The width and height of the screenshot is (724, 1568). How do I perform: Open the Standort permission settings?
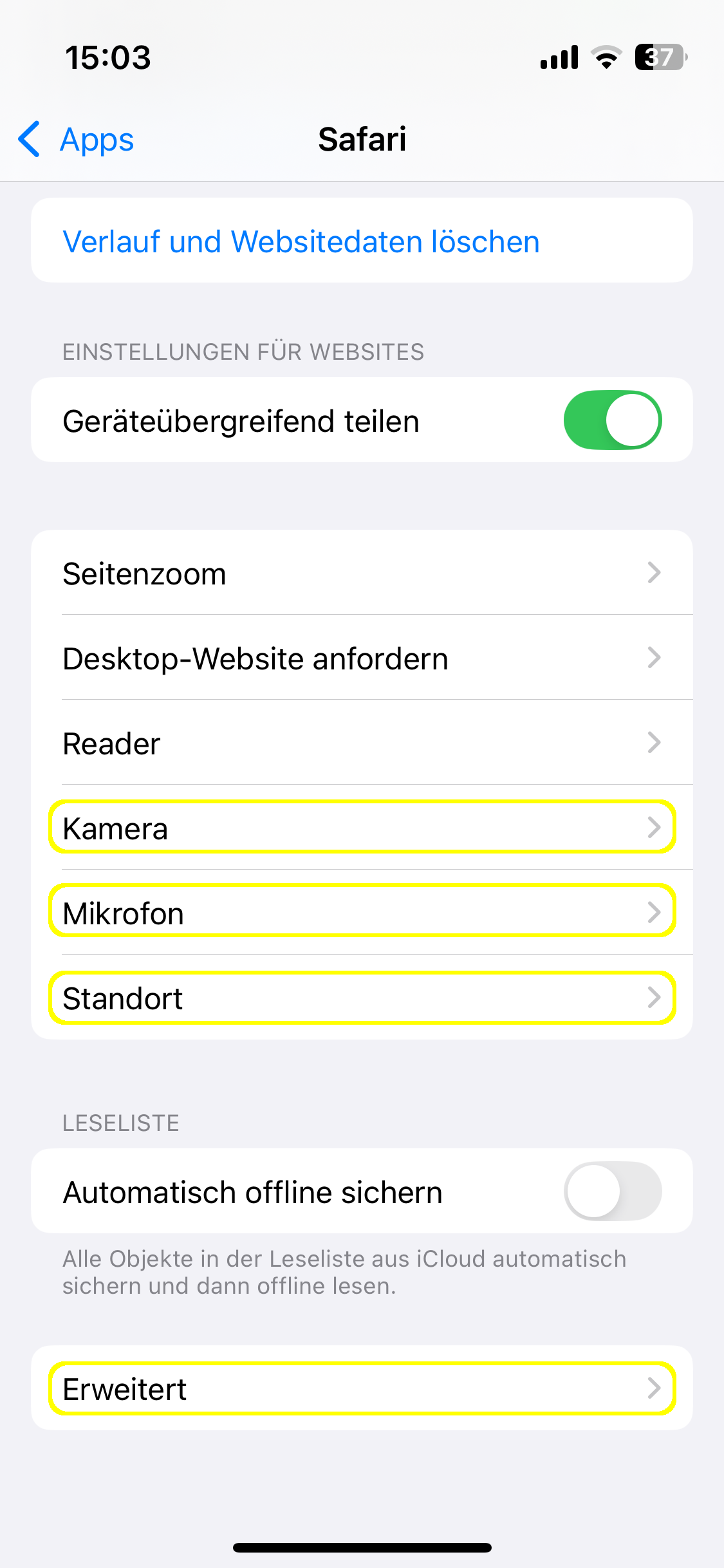[x=362, y=998]
